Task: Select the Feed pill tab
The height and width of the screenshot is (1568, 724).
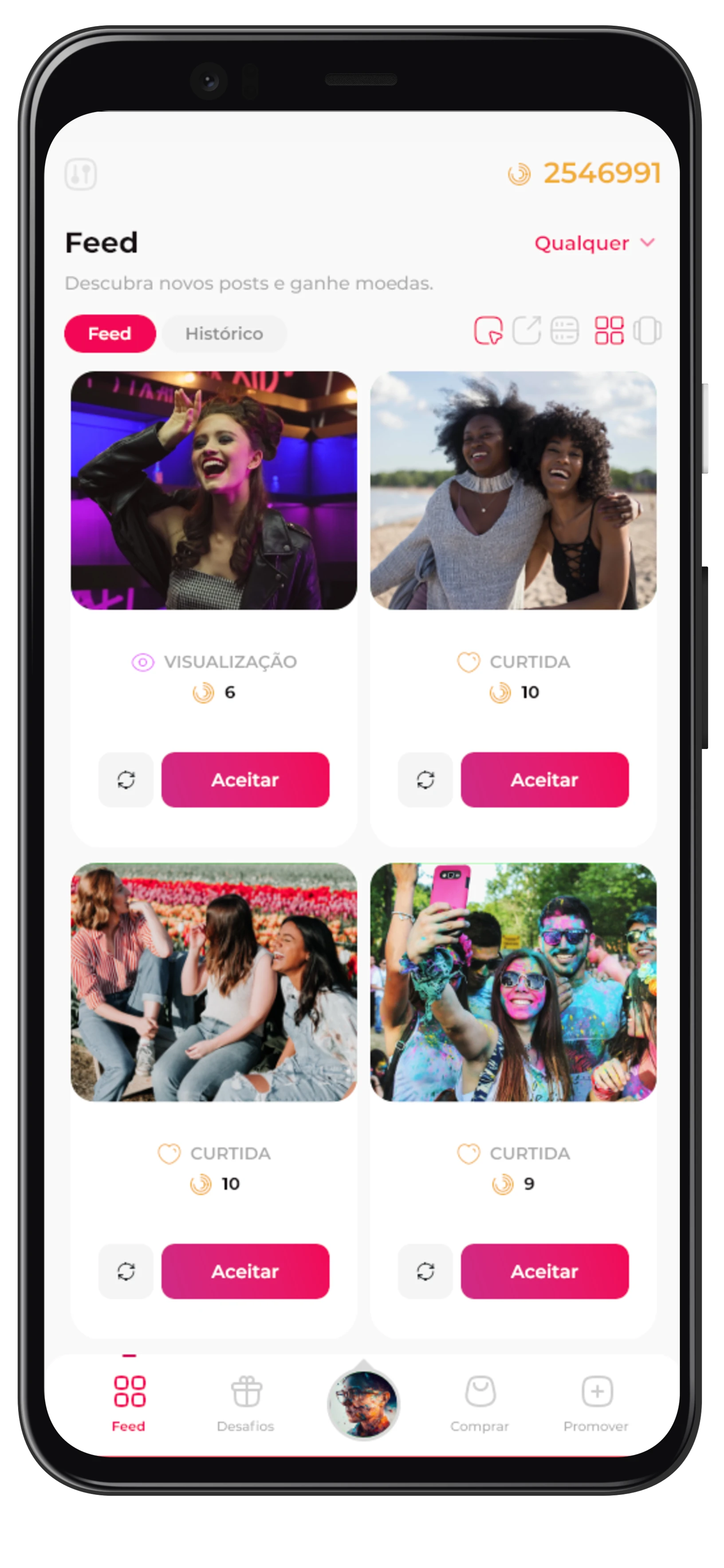Action: (110, 333)
